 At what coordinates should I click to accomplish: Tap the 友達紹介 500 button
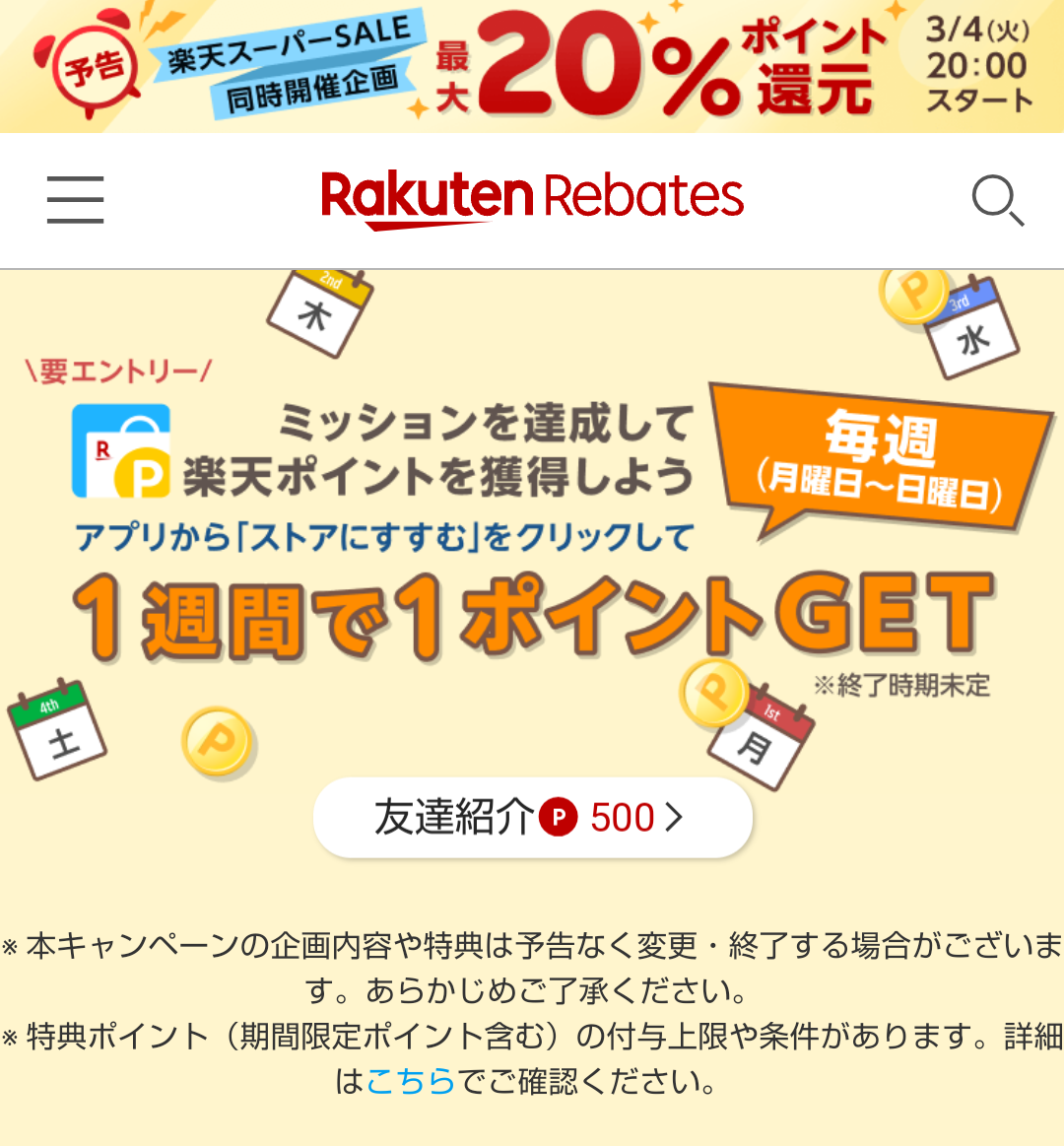(532, 817)
